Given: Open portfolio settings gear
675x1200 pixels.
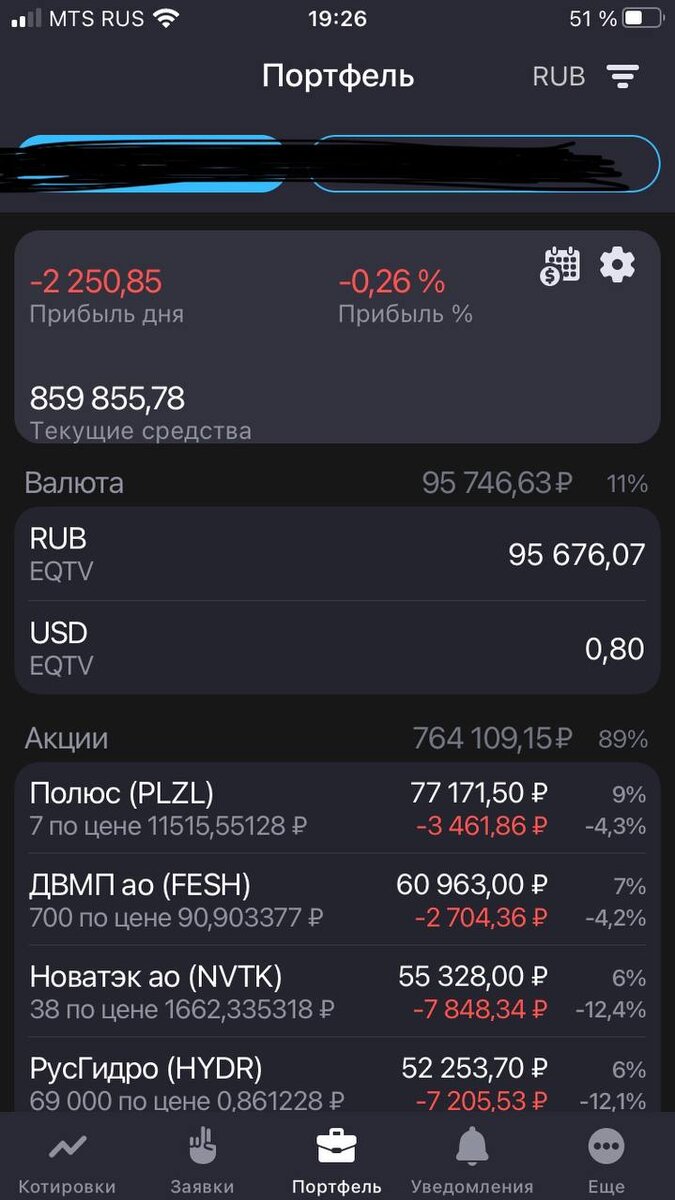Looking at the screenshot, I should (617, 265).
